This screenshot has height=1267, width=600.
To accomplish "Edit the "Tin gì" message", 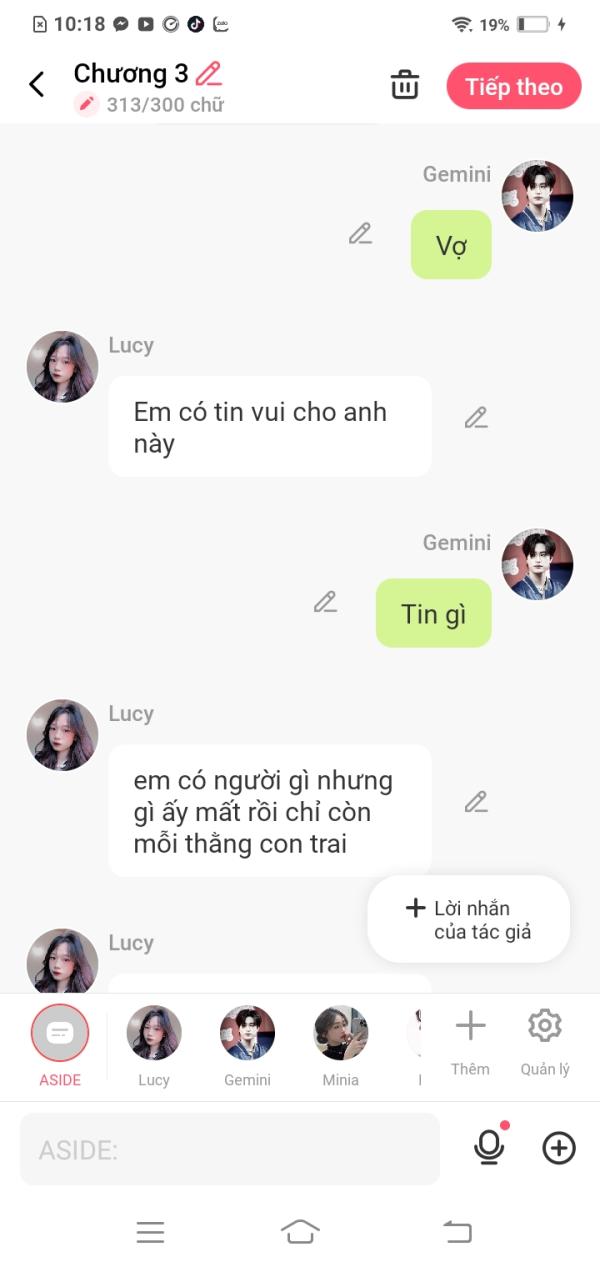I will [x=325, y=602].
